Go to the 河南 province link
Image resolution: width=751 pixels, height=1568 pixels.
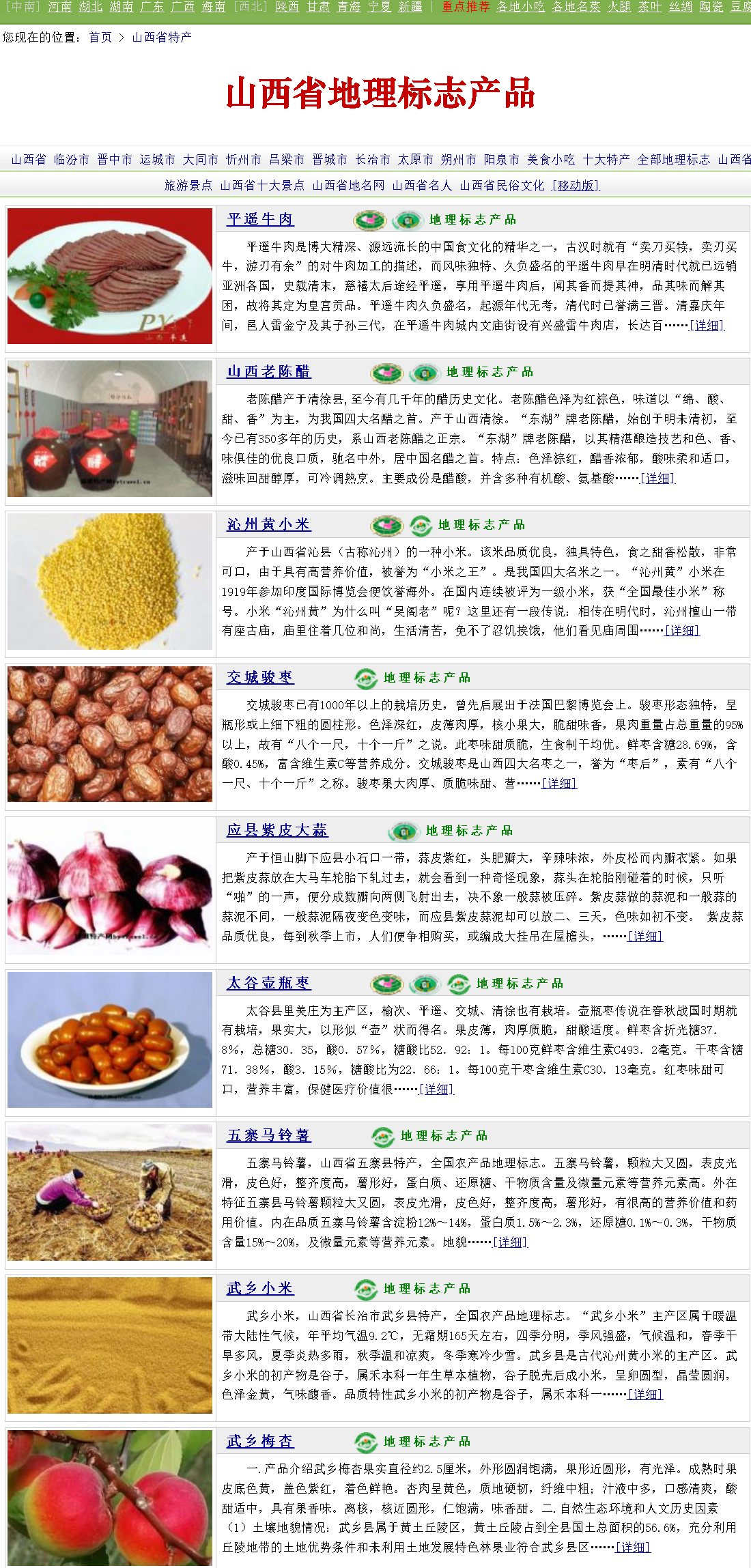tap(59, 7)
